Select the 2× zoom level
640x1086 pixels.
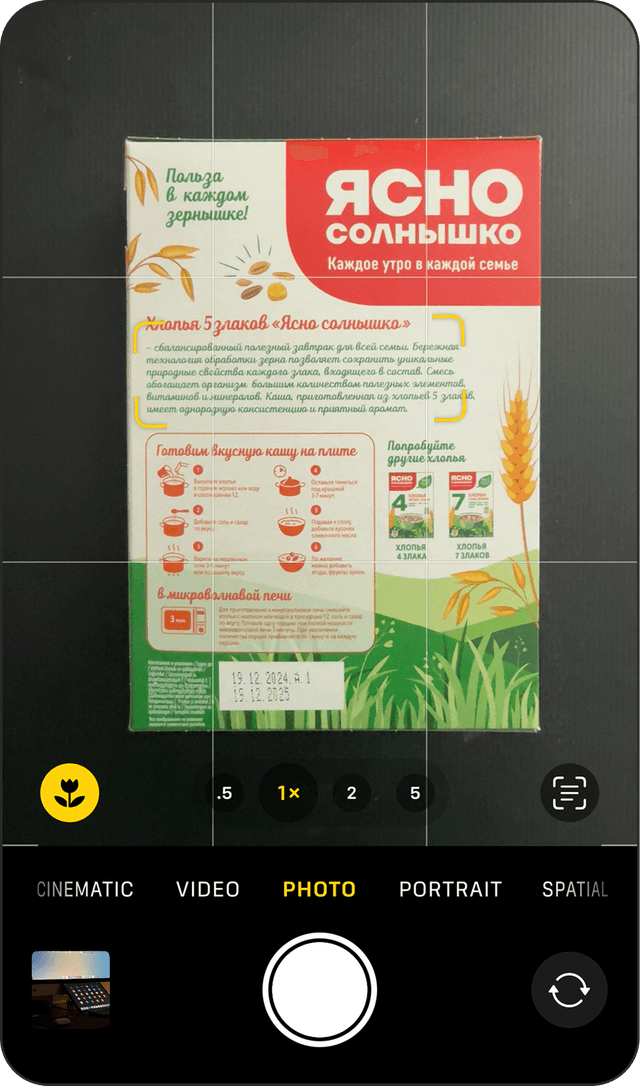(x=351, y=794)
